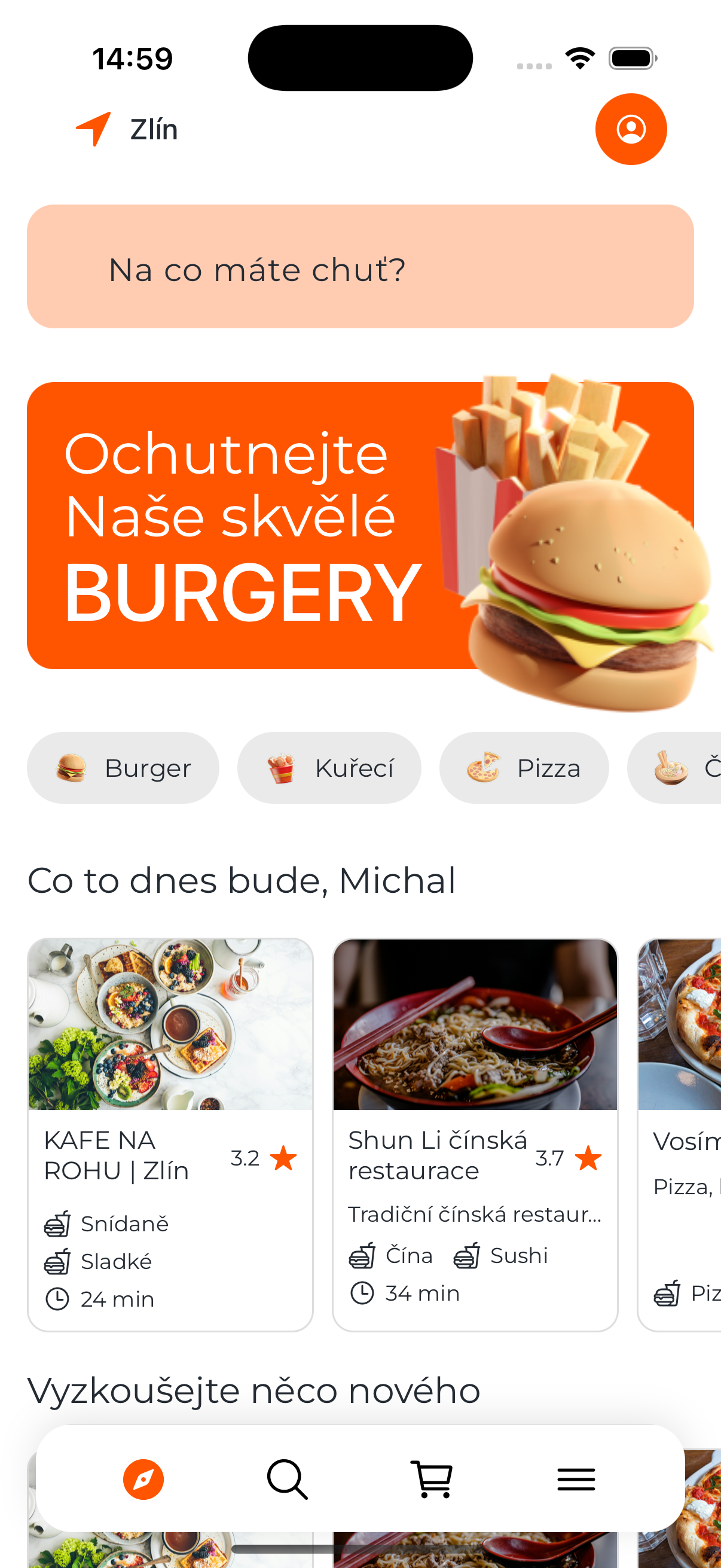
Task: Open the KAFE NA ROHU restaurant card
Action: click(x=170, y=1134)
